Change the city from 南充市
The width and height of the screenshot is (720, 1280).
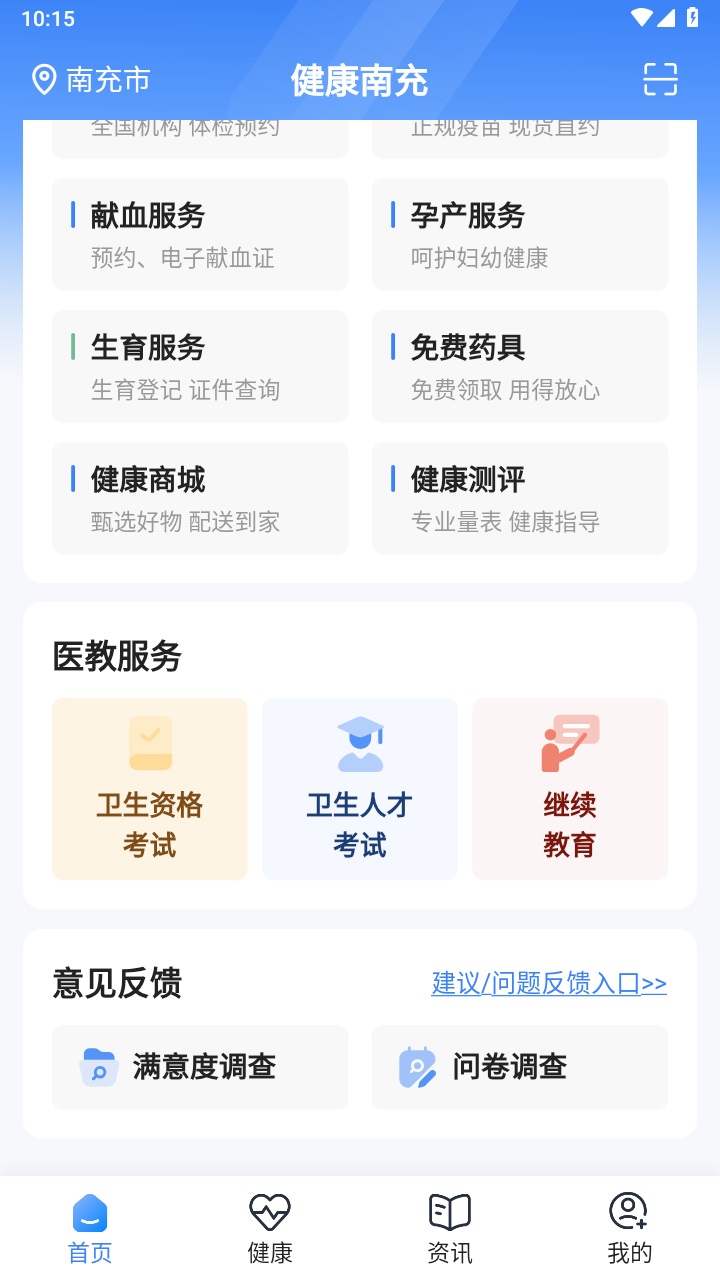click(91, 80)
